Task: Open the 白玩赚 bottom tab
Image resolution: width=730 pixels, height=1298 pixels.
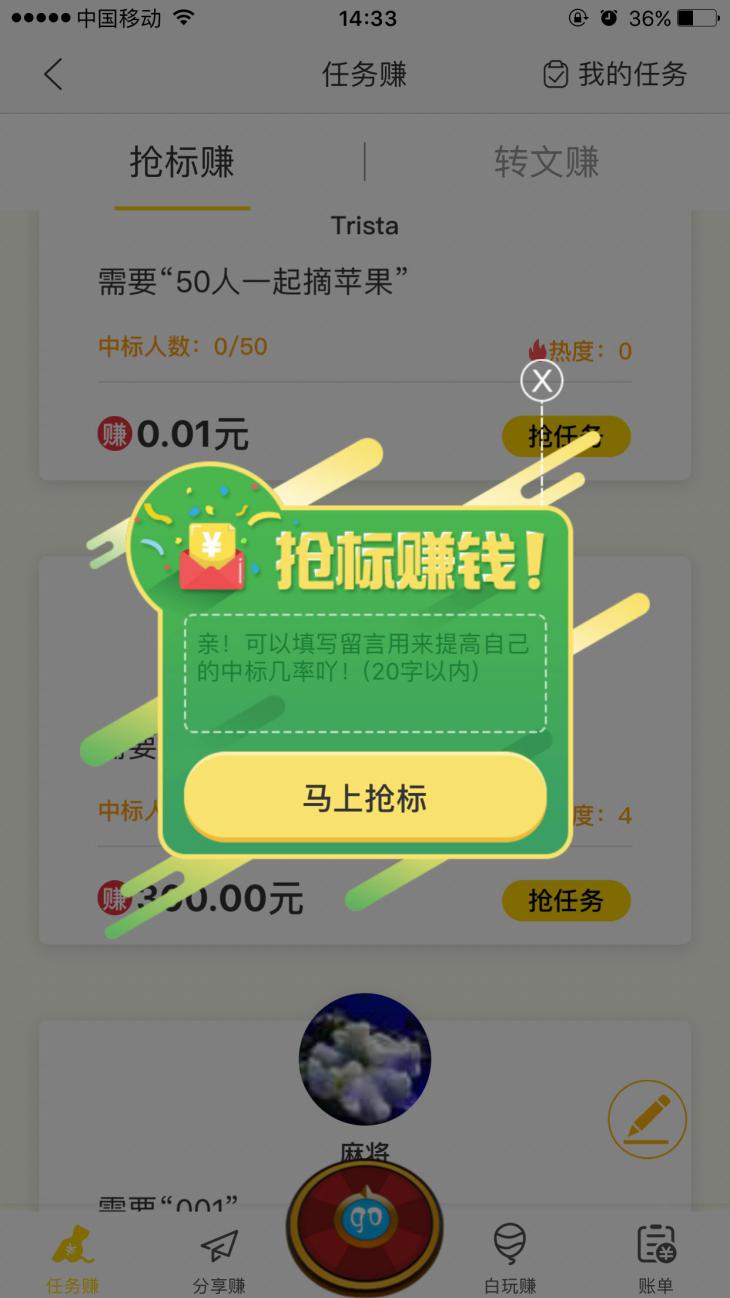Action: tap(510, 1259)
